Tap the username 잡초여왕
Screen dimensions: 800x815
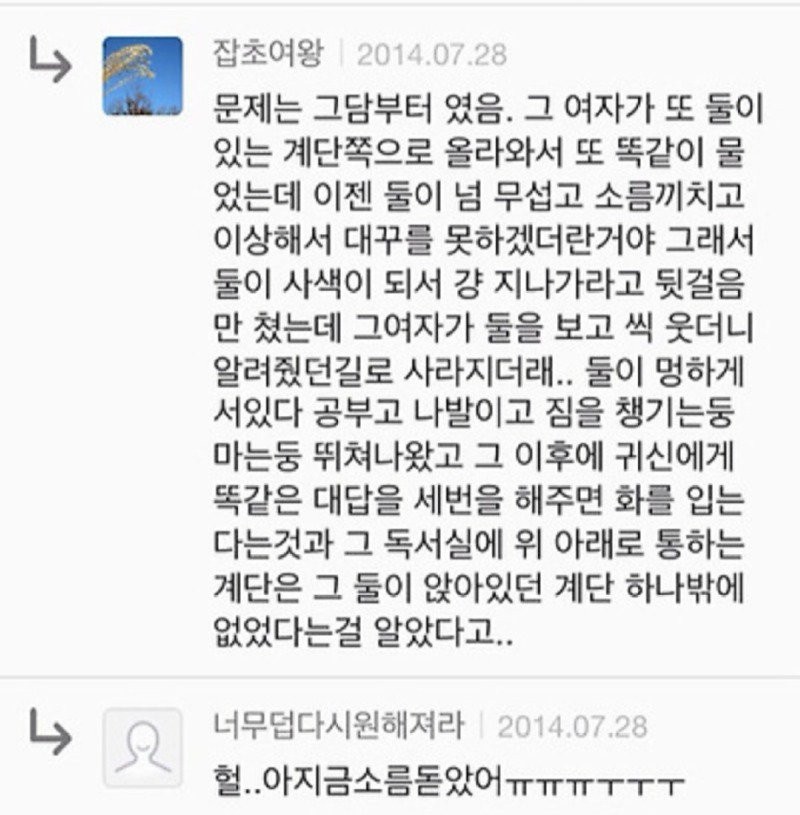(x=268, y=52)
